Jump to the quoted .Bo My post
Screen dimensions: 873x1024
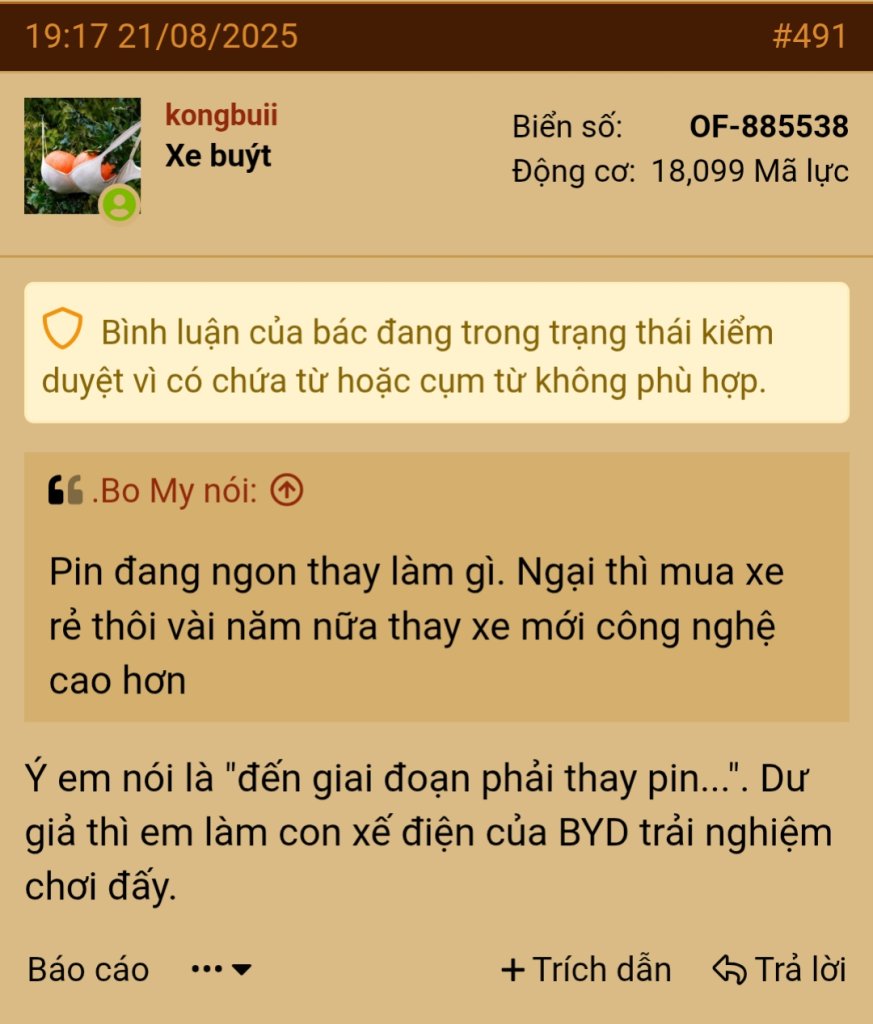(x=288, y=490)
